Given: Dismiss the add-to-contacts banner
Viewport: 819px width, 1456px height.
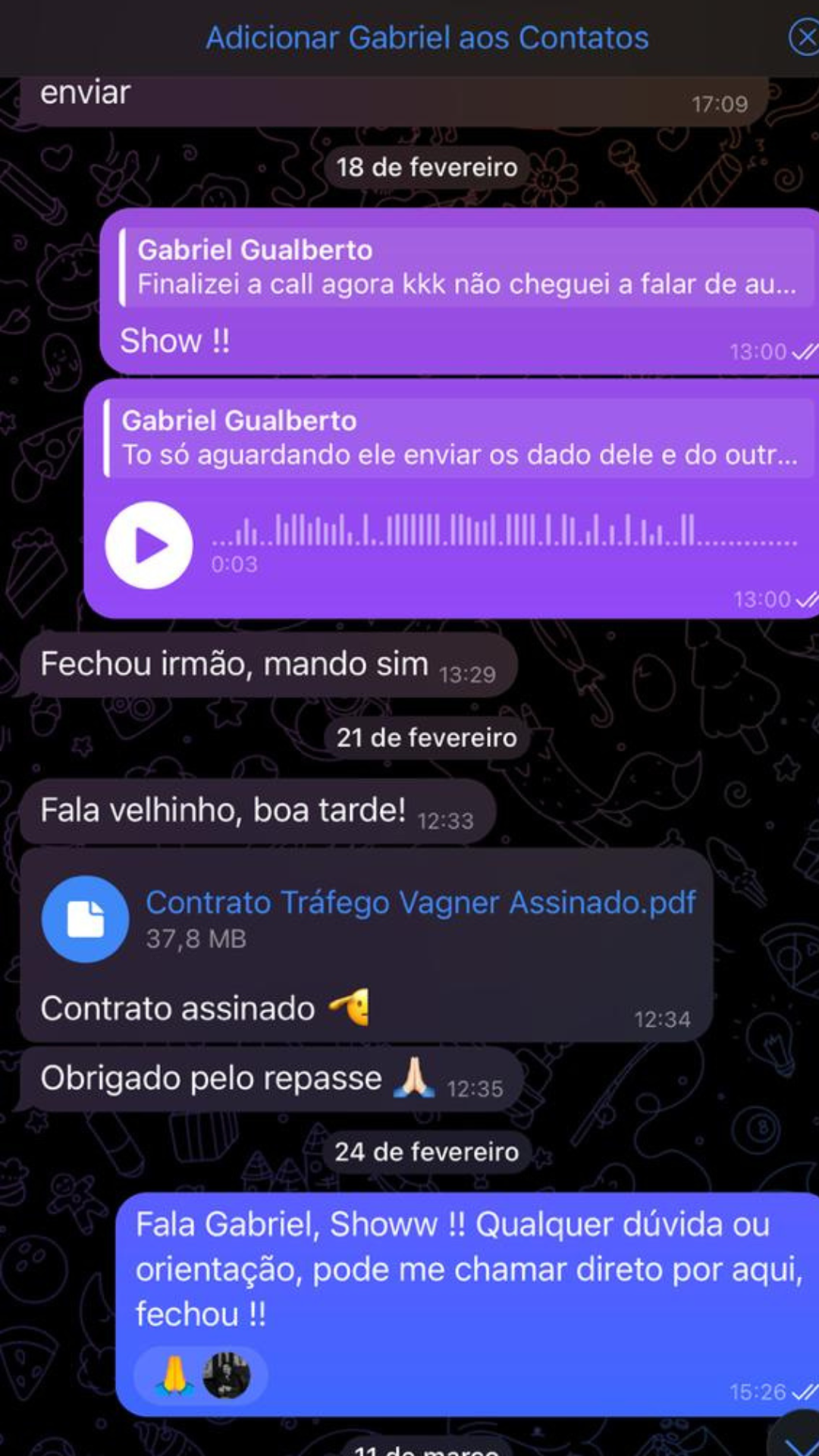Looking at the screenshot, I should (804, 38).
